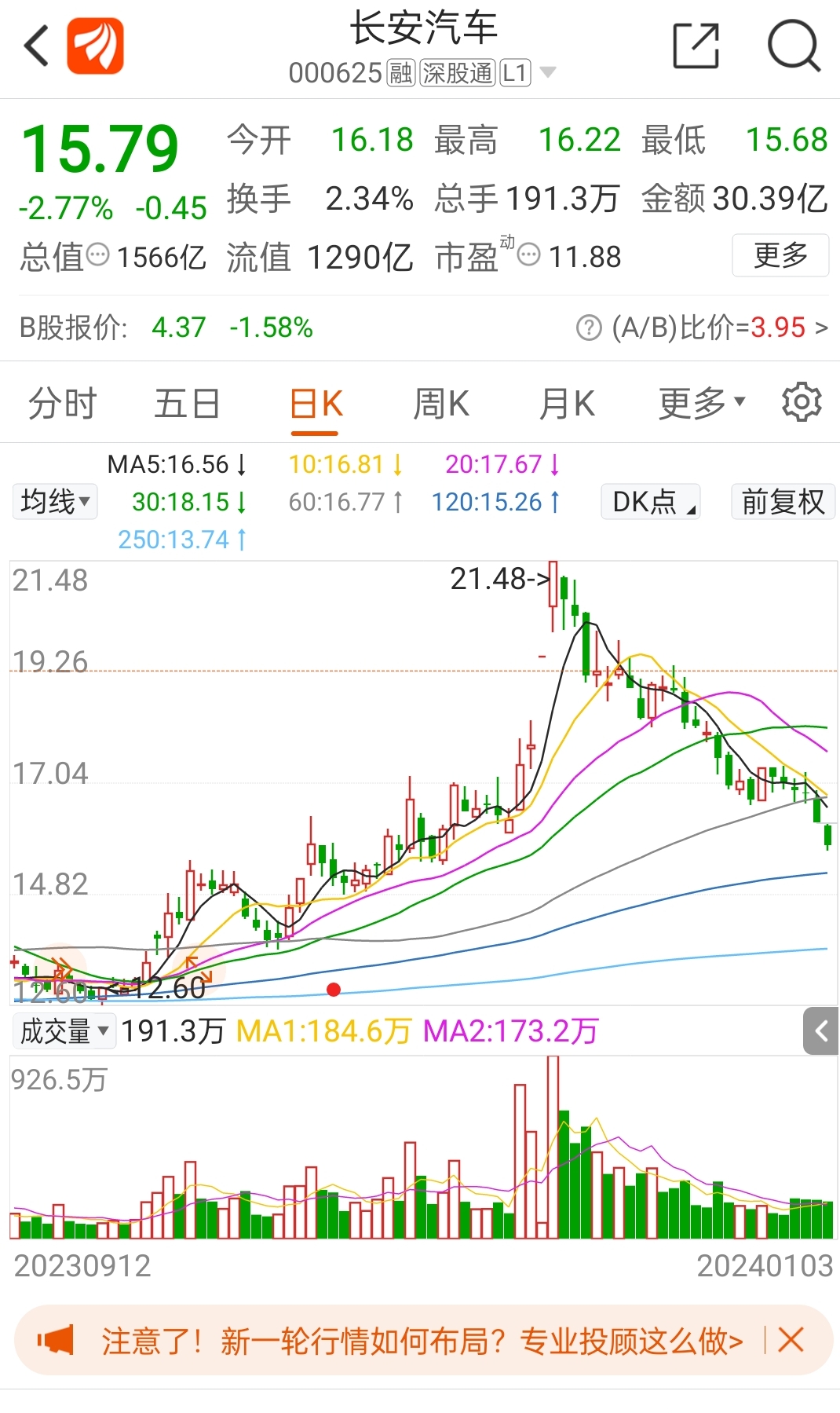Tap the red dot marker on the chart
This screenshot has width=840, height=1413.
pos(334,991)
